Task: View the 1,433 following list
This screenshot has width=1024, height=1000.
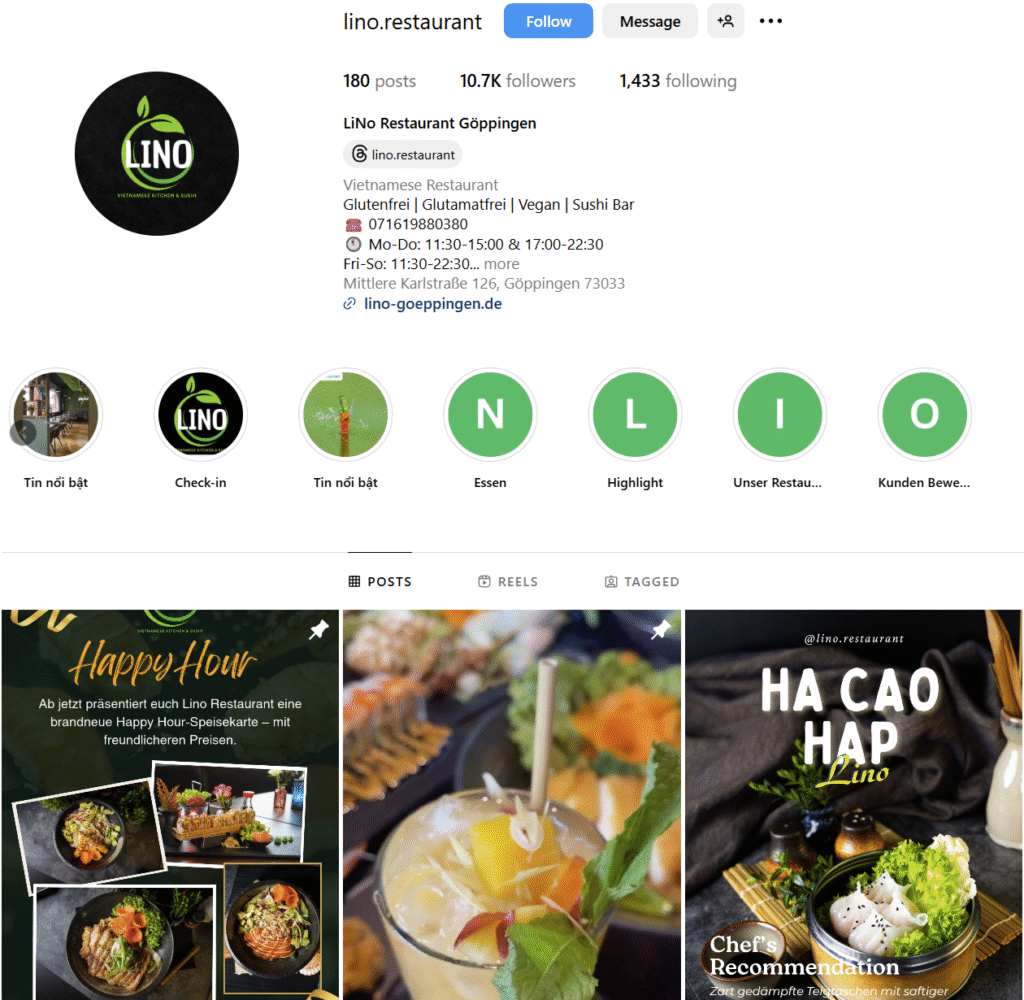Action: (677, 81)
